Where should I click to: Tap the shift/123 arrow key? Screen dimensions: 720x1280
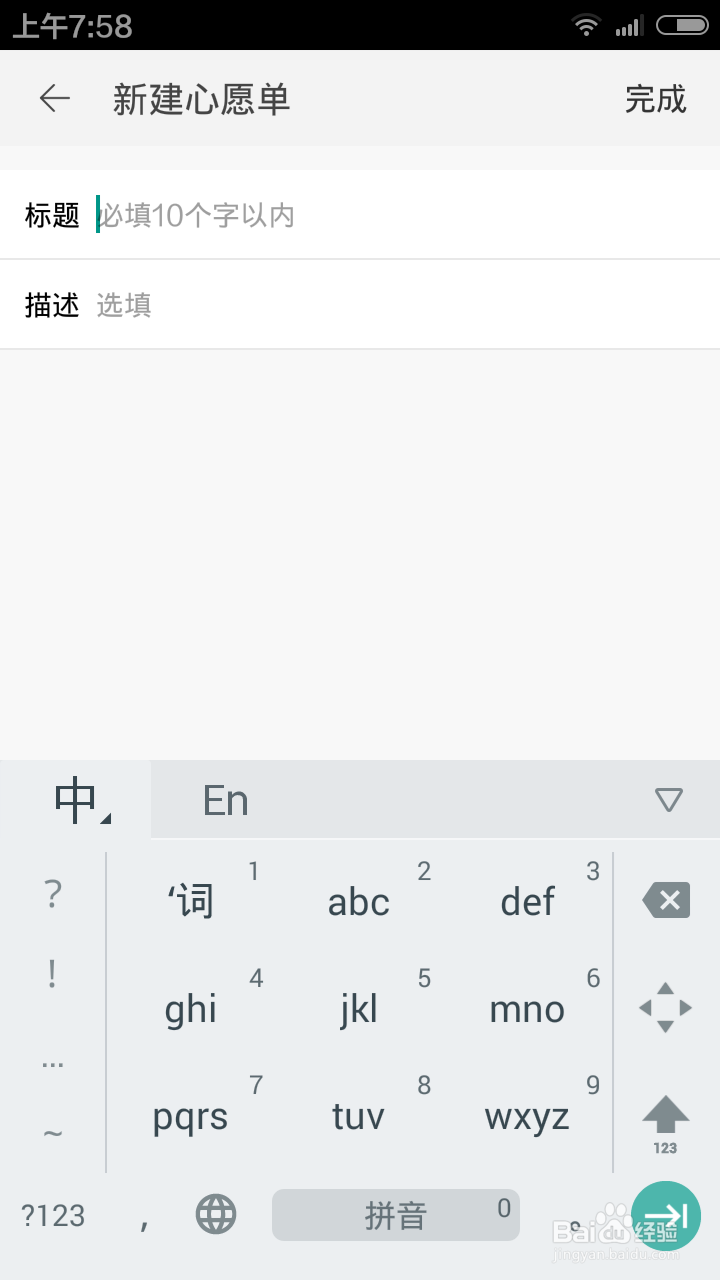pyautogui.click(x=664, y=1115)
